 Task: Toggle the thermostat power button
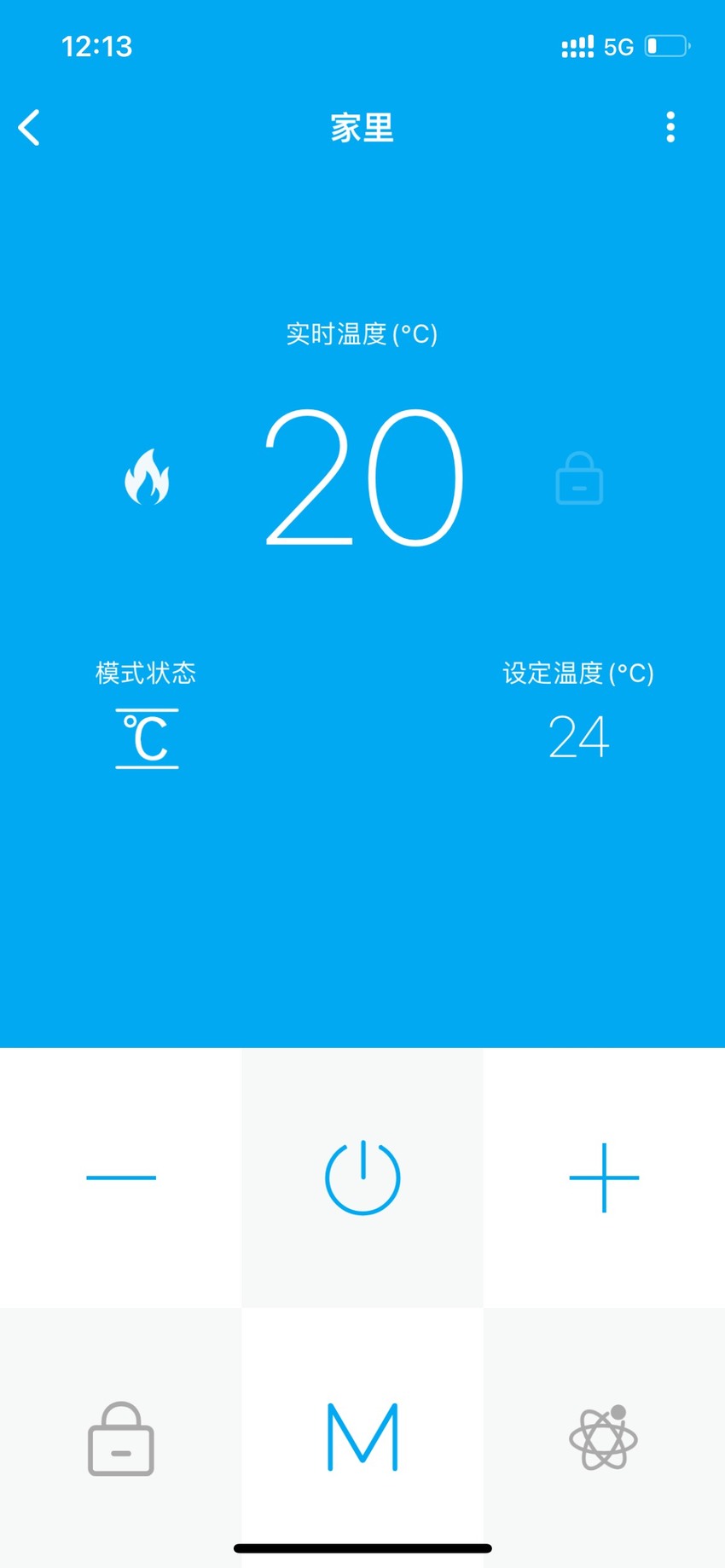click(x=362, y=1177)
